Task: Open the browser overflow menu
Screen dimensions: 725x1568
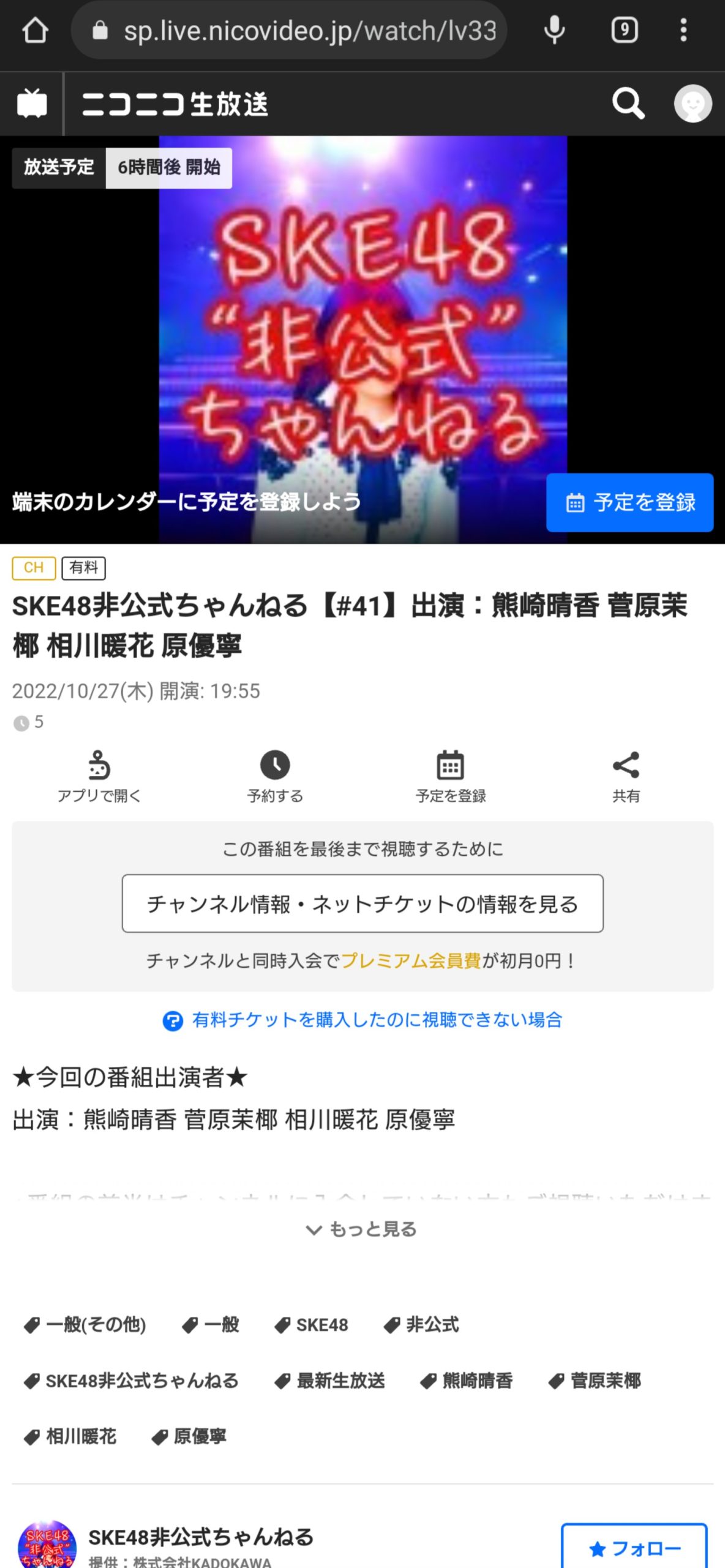Action: click(683, 30)
